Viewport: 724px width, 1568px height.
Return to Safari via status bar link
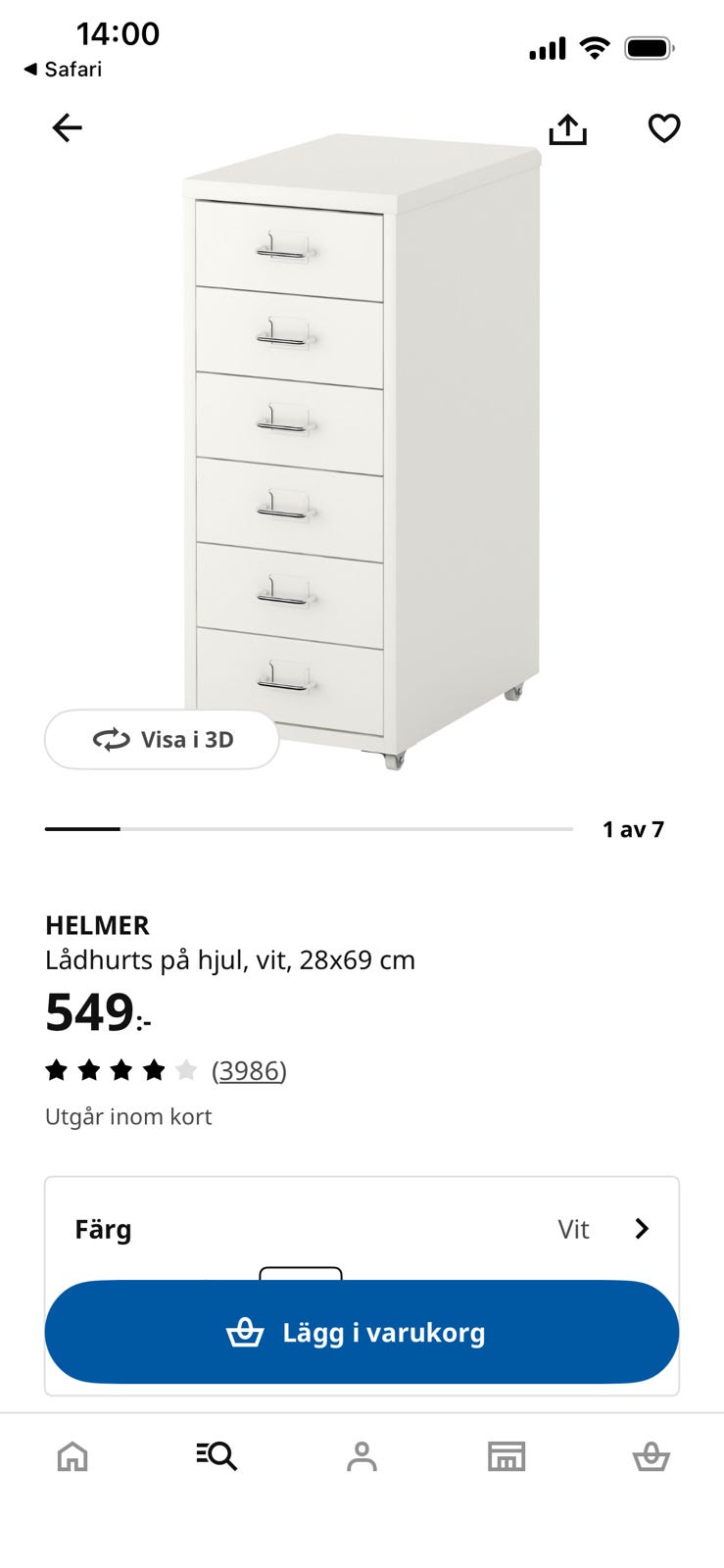(x=64, y=69)
